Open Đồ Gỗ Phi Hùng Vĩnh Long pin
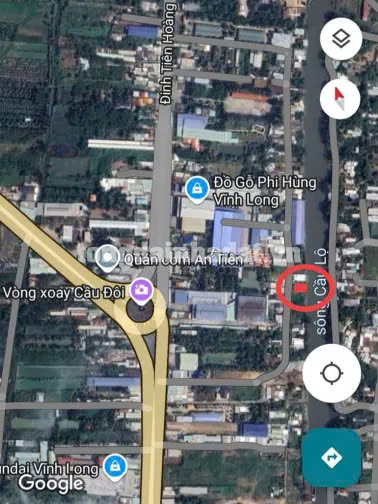 click(197, 190)
